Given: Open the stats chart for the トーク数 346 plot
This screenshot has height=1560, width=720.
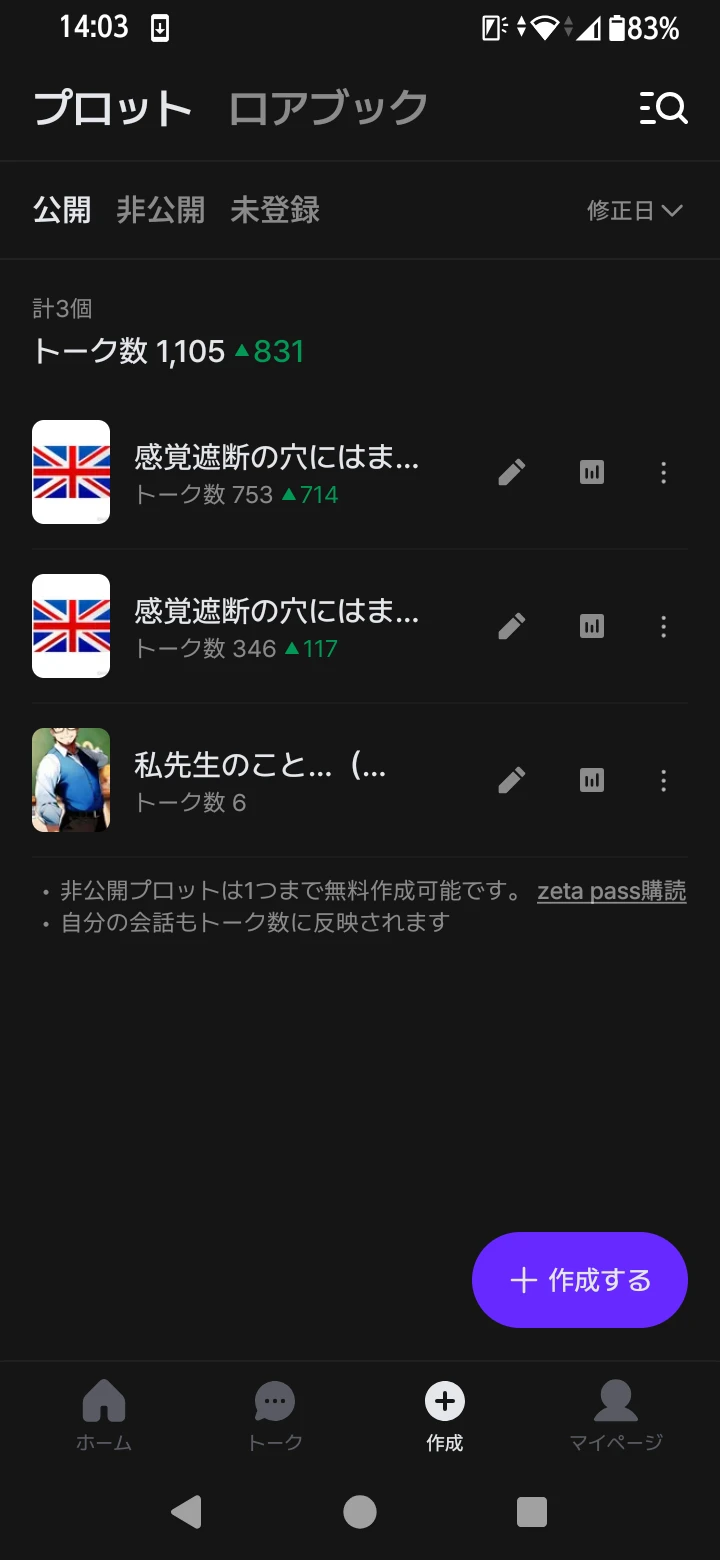Looking at the screenshot, I should [x=592, y=626].
